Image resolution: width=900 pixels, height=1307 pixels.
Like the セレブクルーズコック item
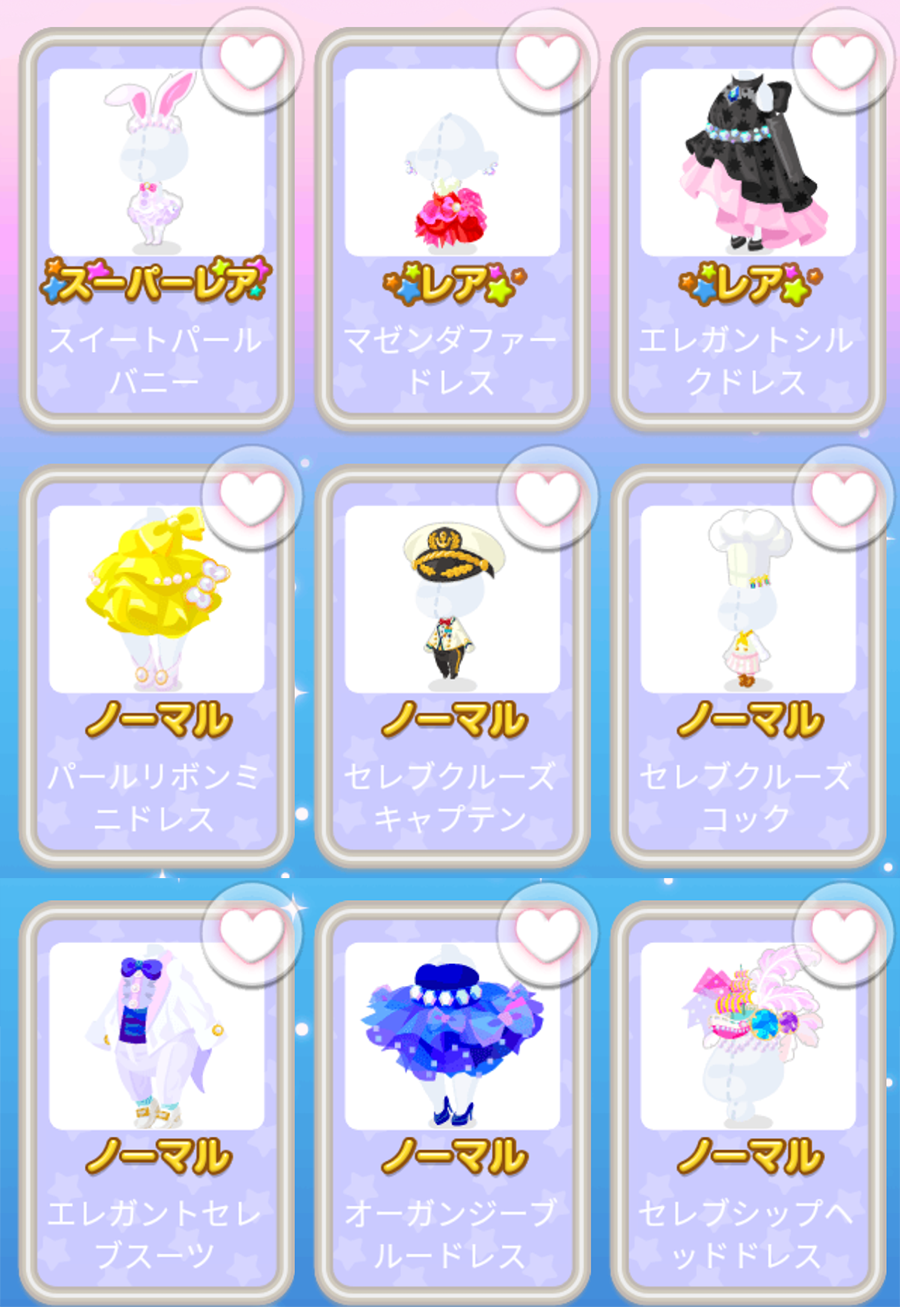click(x=843, y=496)
